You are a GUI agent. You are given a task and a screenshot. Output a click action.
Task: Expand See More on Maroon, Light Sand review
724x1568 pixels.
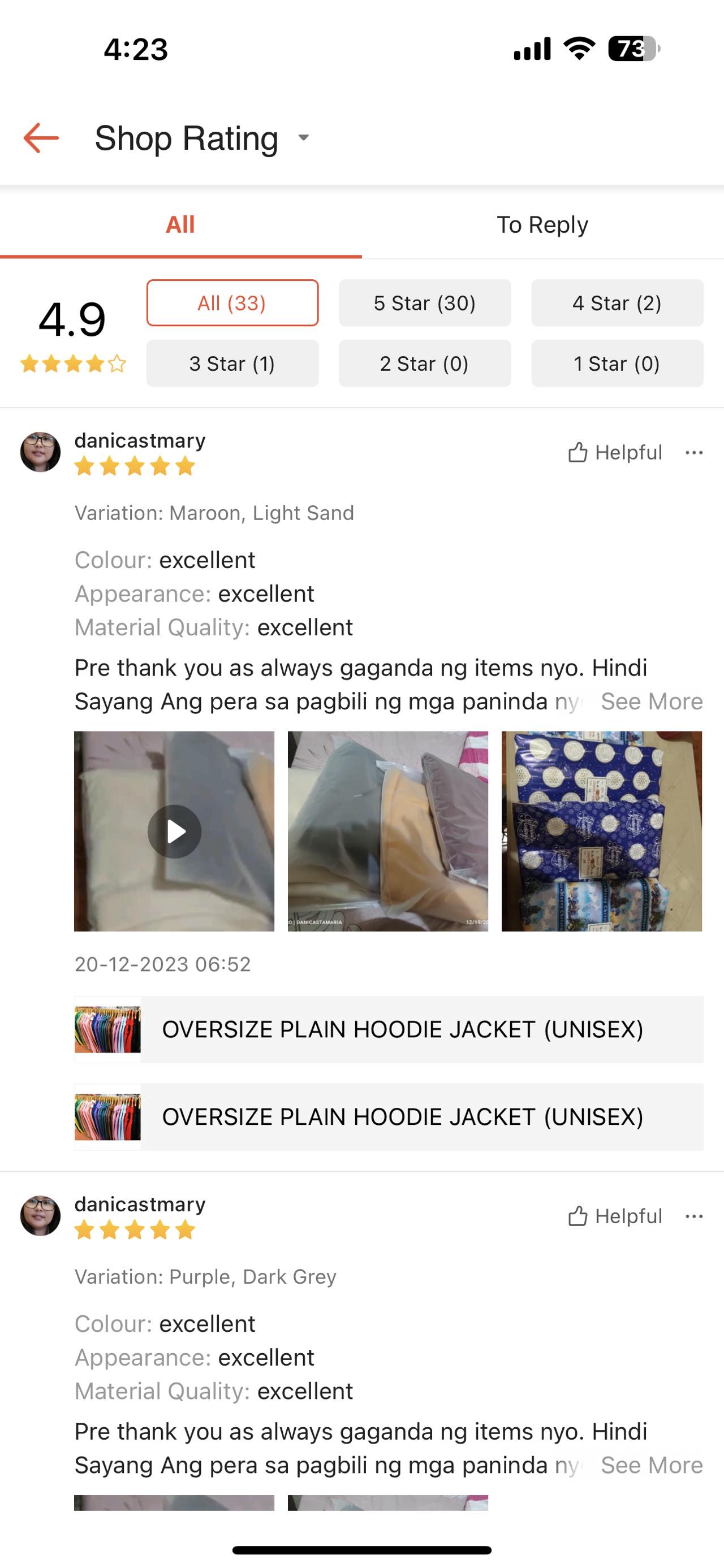click(651, 701)
